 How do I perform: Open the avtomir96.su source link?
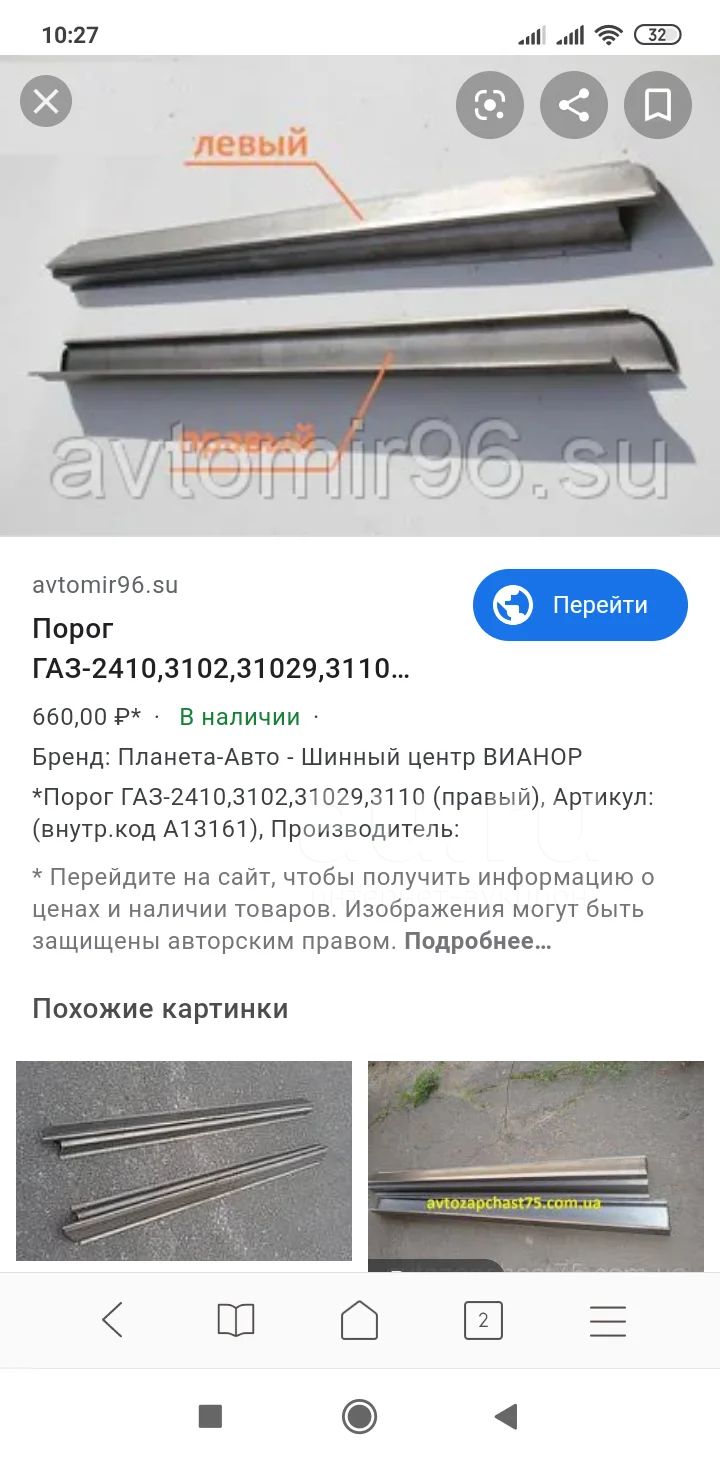[x=105, y=585]
